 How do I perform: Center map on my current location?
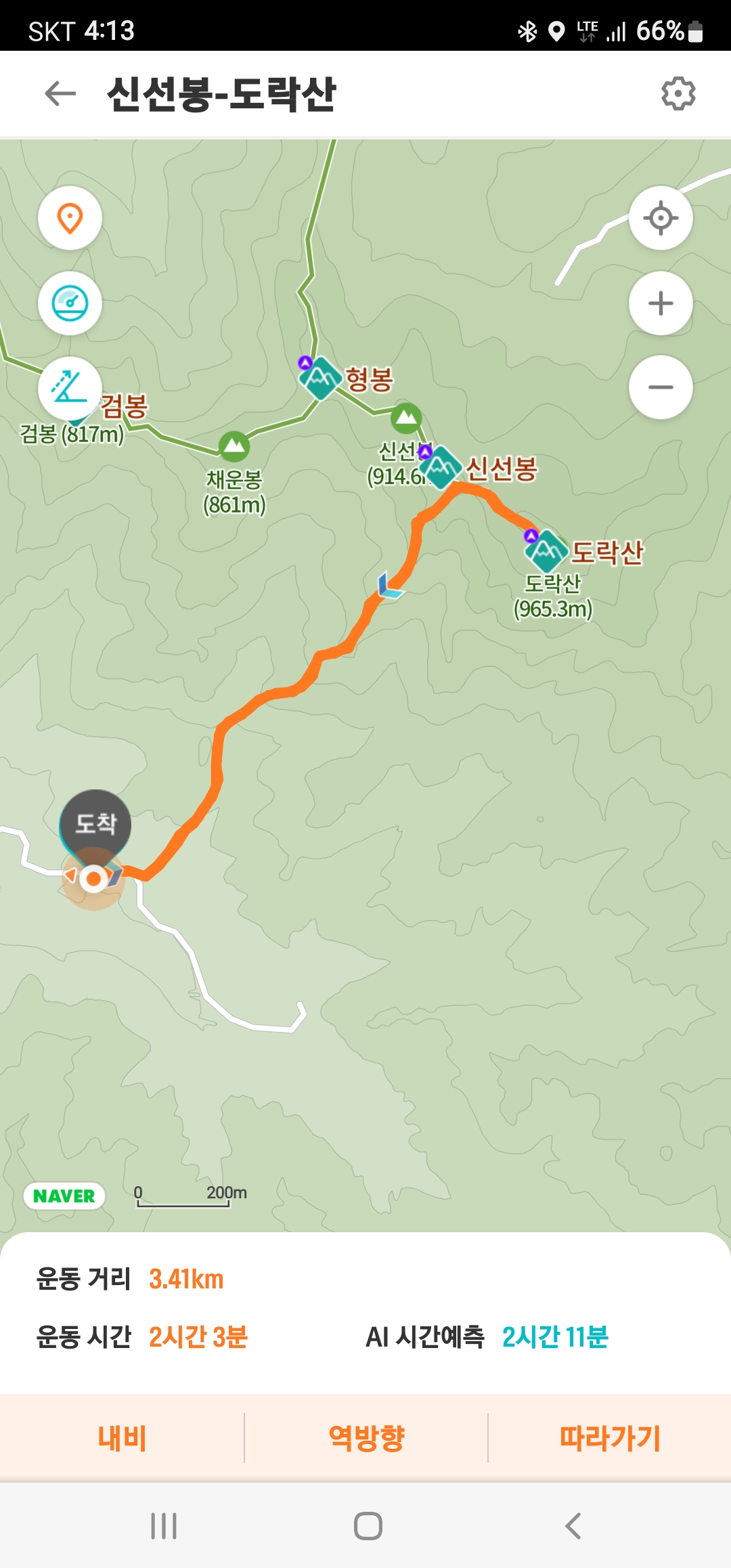pyautogui.click(x=661, y=218)
